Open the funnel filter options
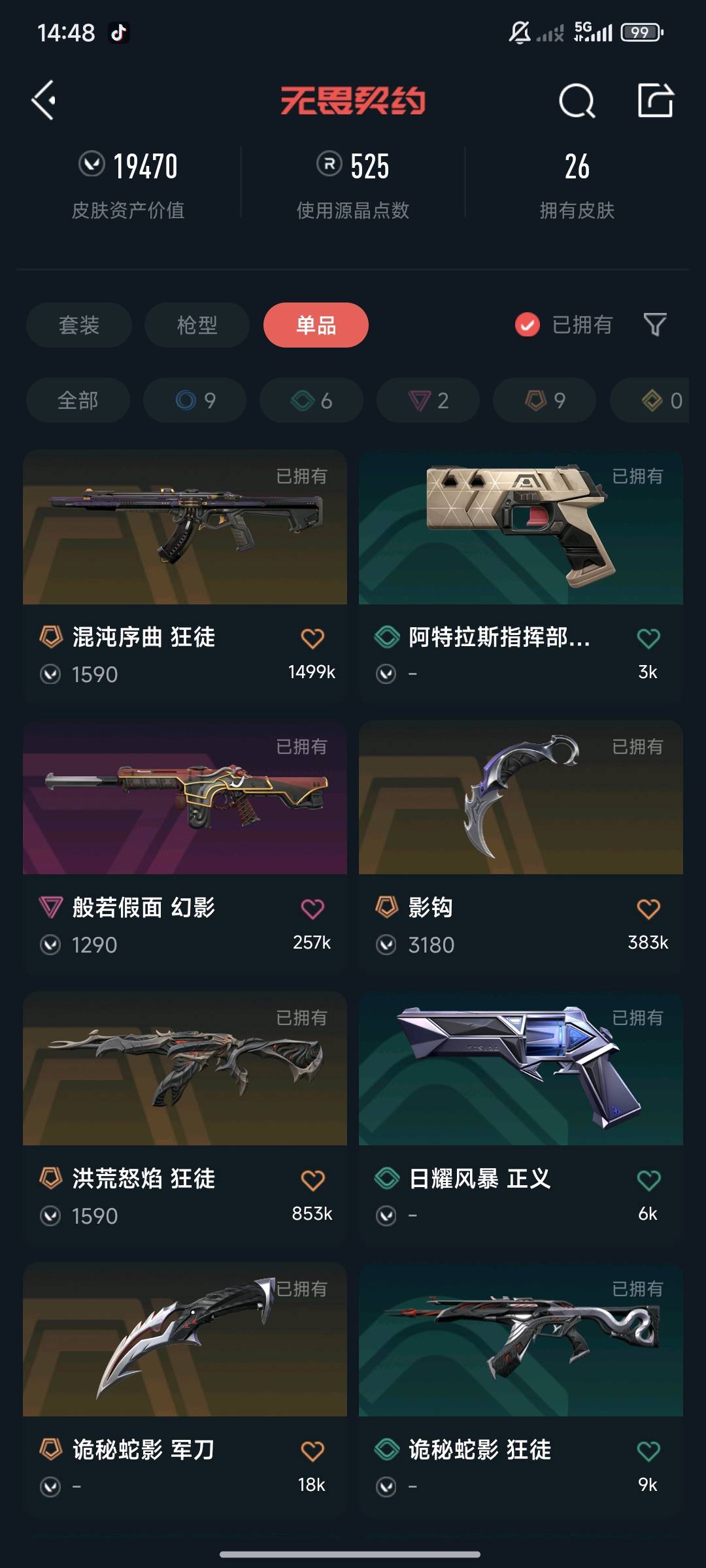706x1568 pixels. coord(654,325)
